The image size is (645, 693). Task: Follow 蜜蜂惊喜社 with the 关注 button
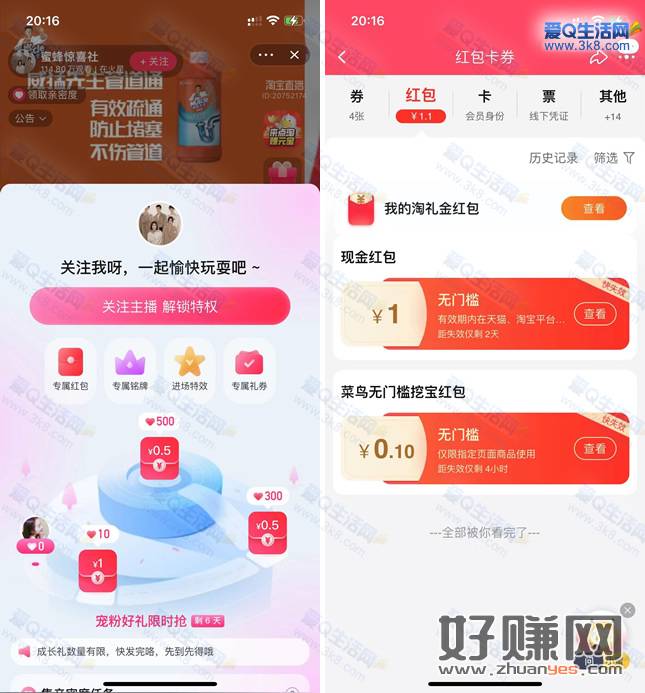pos(155,61)
